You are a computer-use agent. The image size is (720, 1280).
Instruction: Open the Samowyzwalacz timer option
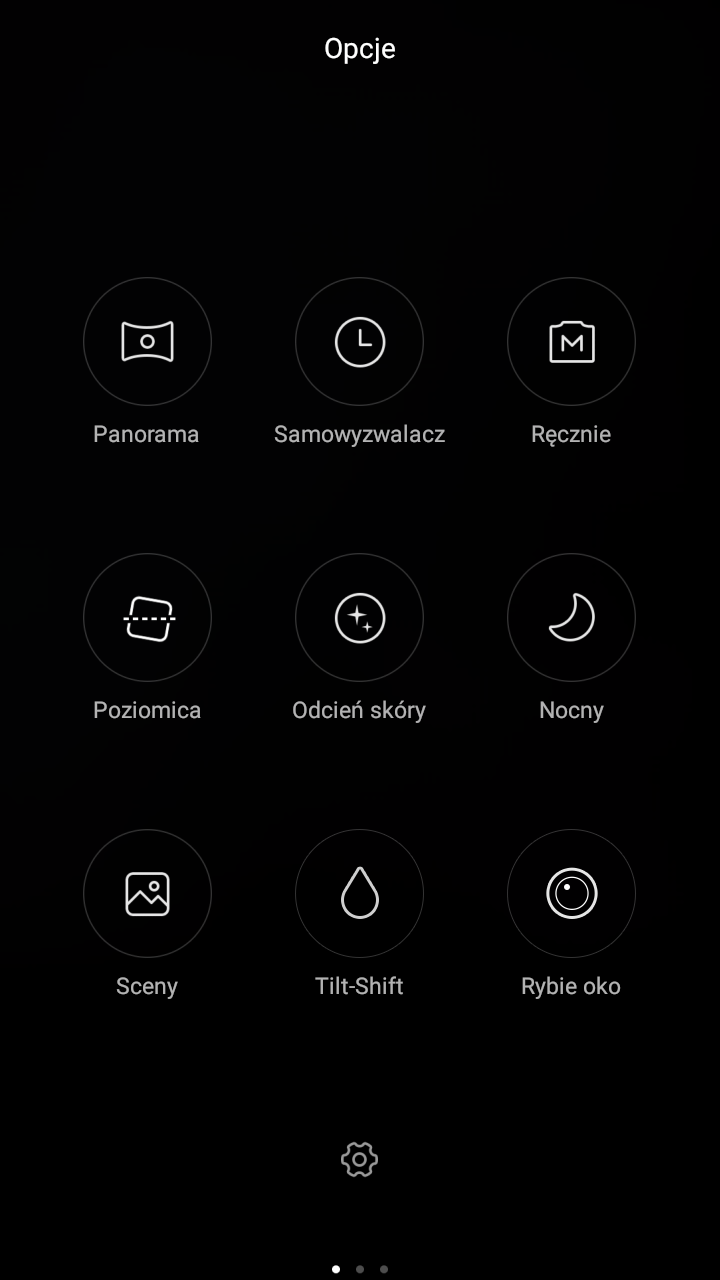[359, 341]
